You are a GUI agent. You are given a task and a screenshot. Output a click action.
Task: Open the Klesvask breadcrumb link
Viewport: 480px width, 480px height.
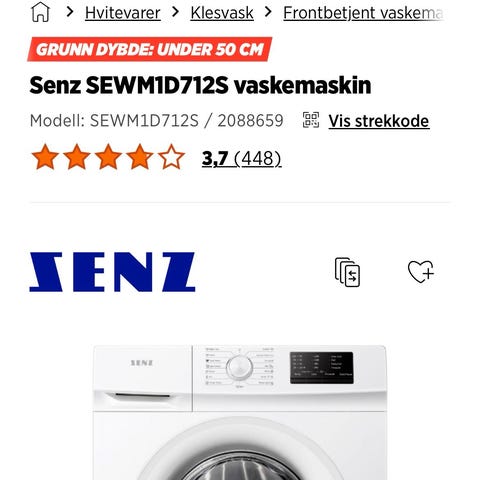click(222, 13)
